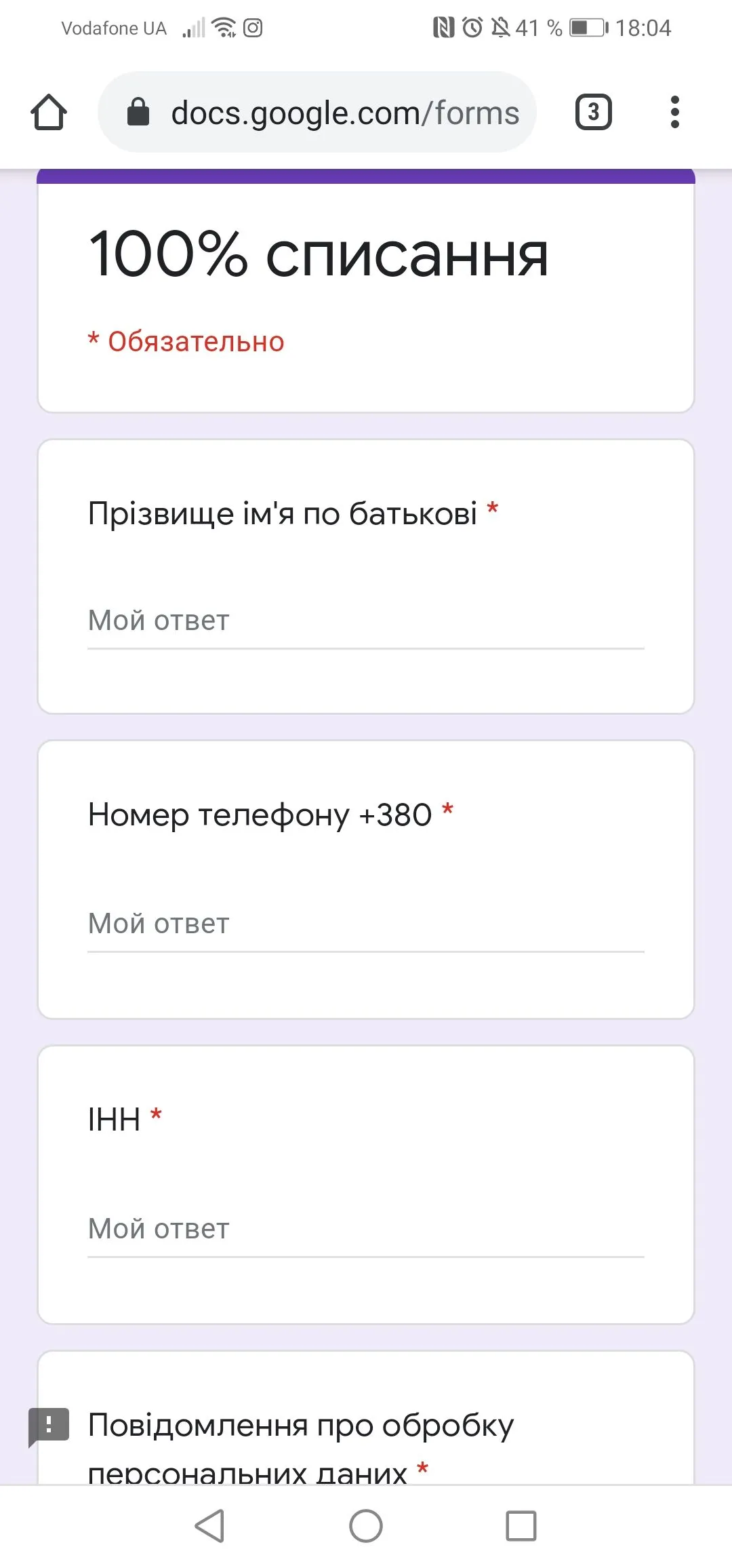Screen dimensions: 732x1568
Task: Open Chrome three-dot overflow menu
Action: 675,112
